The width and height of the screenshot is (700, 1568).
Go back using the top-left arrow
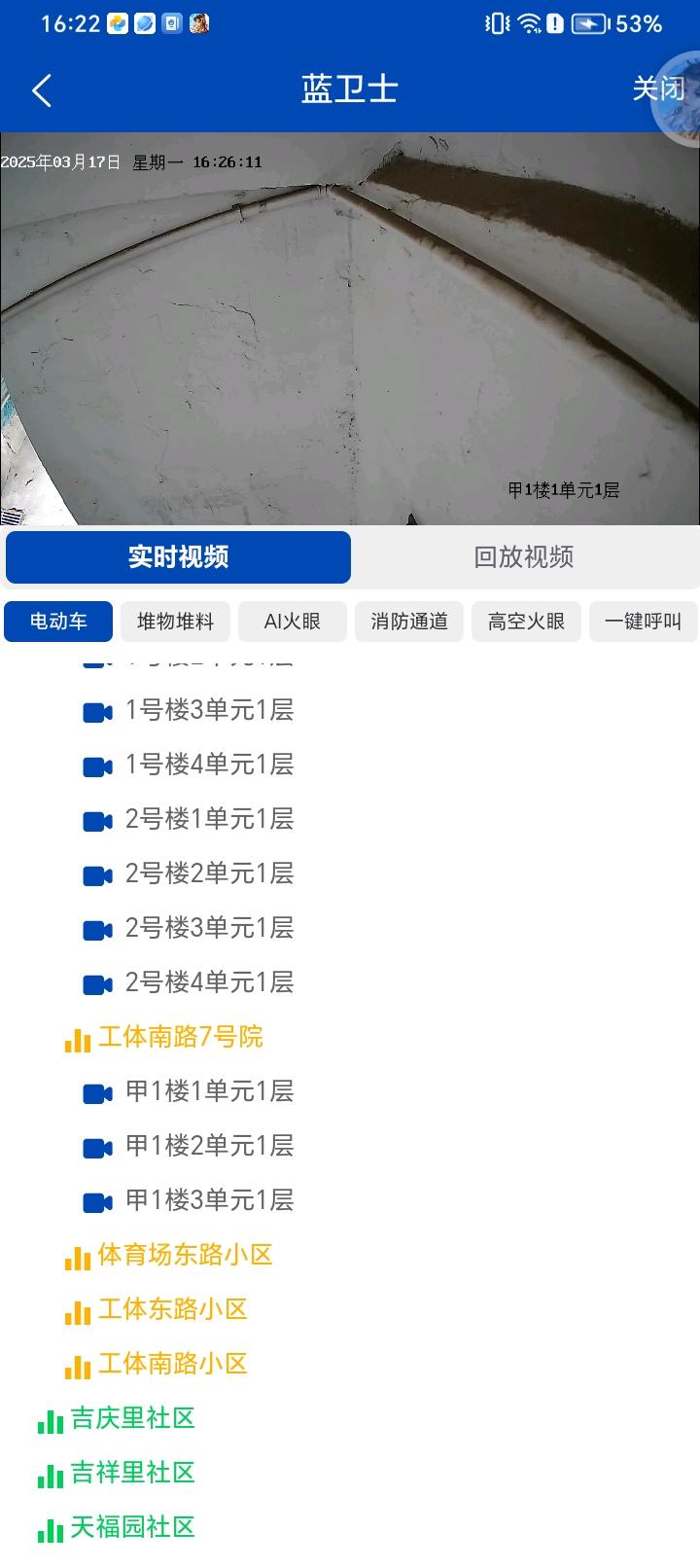point(41,90)
